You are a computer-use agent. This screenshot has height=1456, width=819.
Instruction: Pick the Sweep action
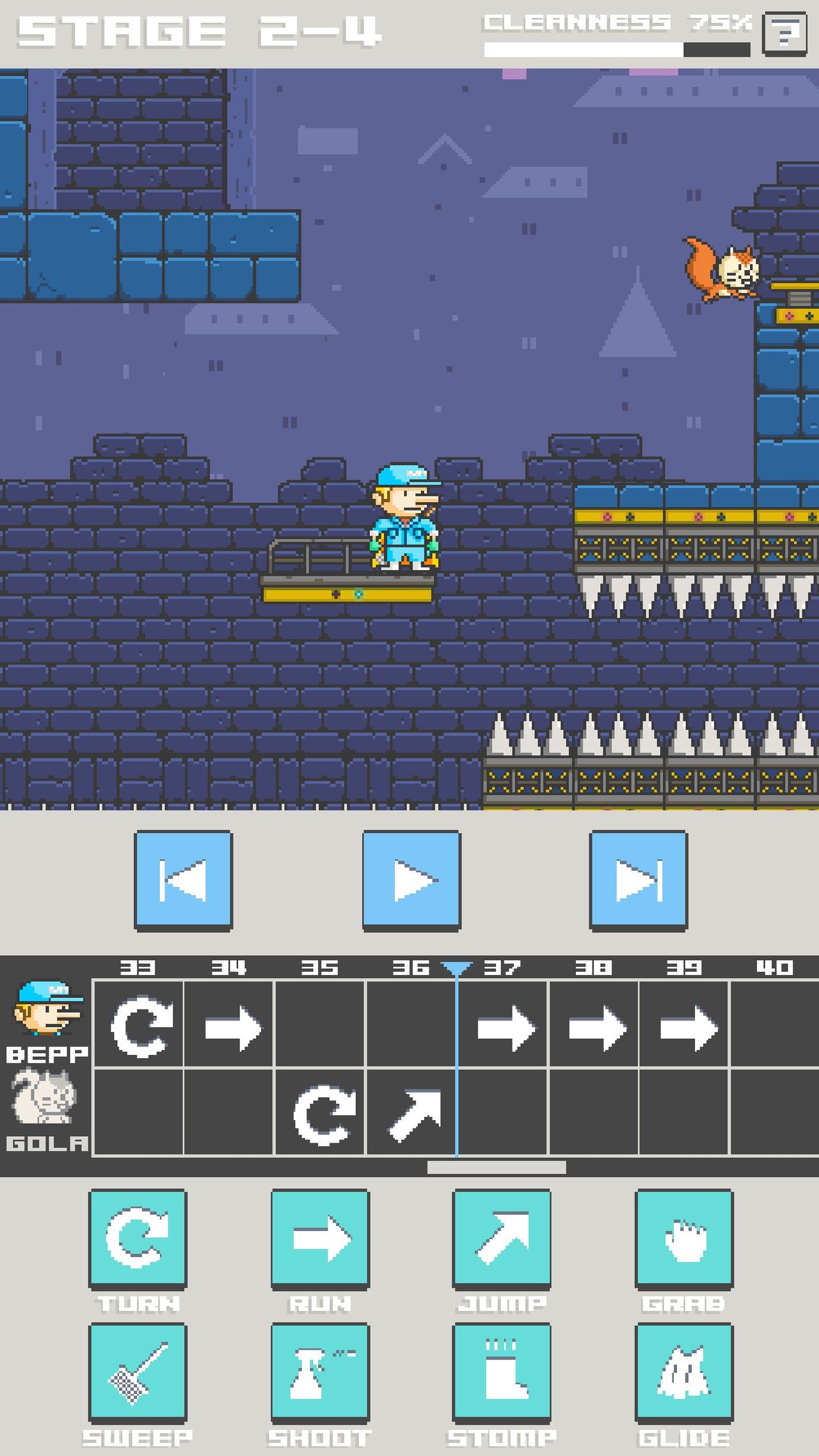138,1372
